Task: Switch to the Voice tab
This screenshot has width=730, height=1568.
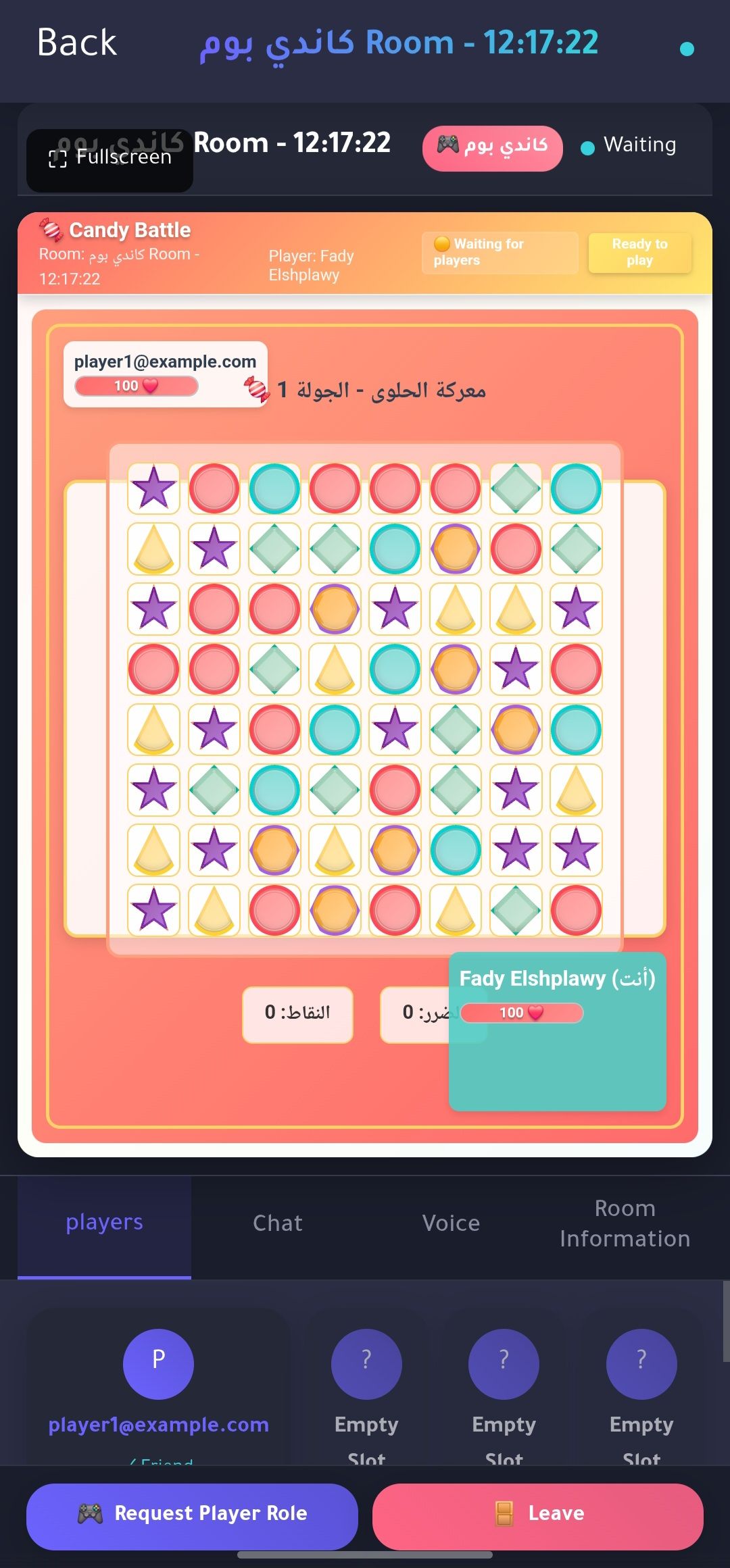Action: pyautogui.click(x=451, y=1223)
